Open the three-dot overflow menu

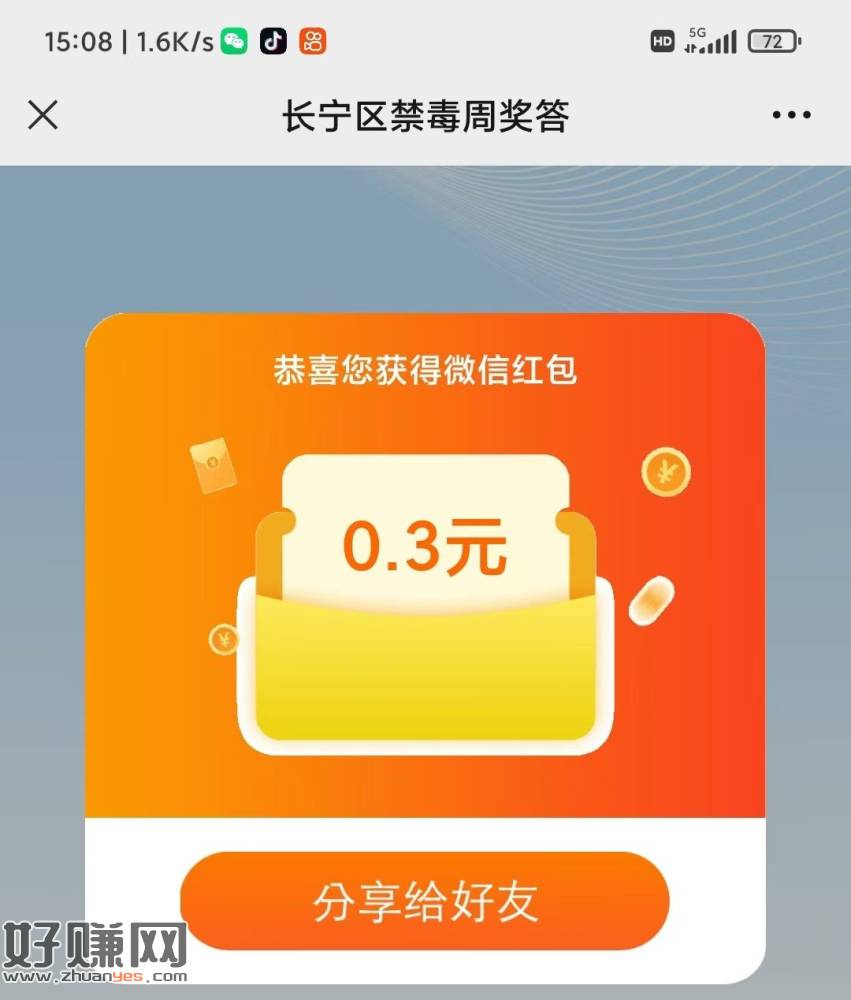(791, 115)
